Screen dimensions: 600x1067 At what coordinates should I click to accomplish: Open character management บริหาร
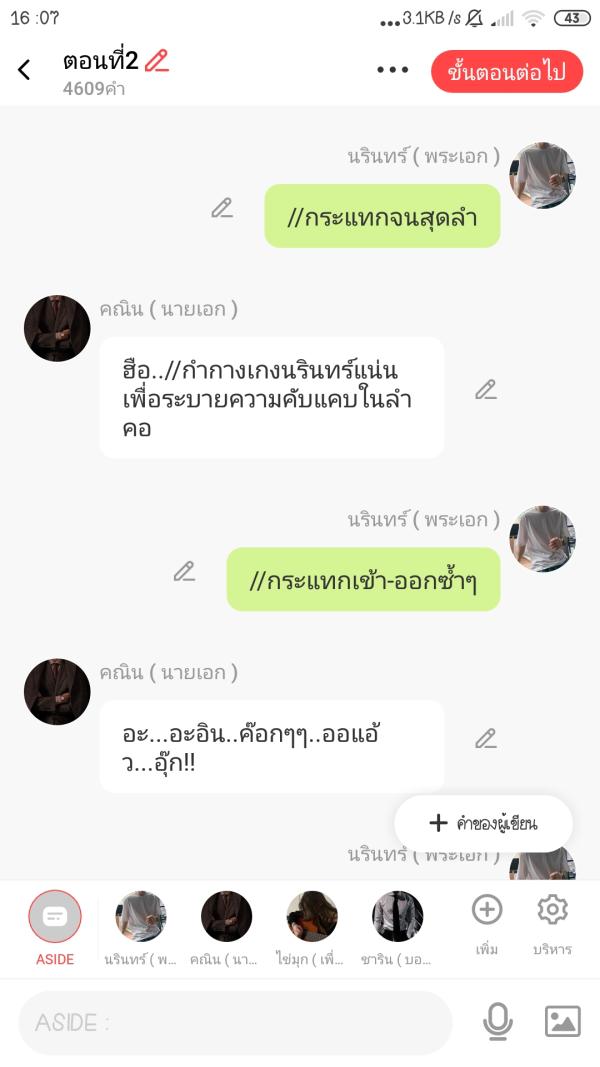[x=552, y=923]
